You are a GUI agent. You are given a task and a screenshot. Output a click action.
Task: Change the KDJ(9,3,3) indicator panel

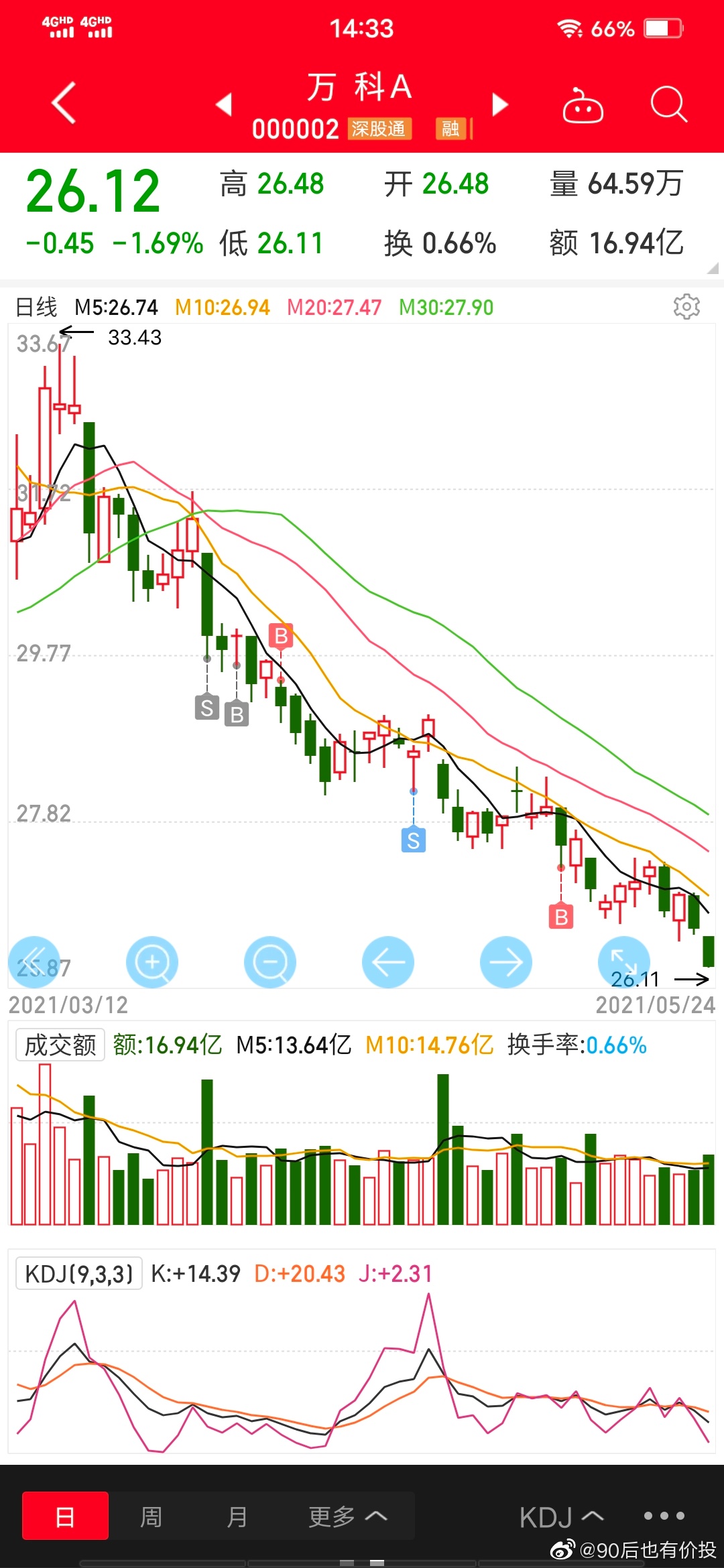tap(79, 1273)
